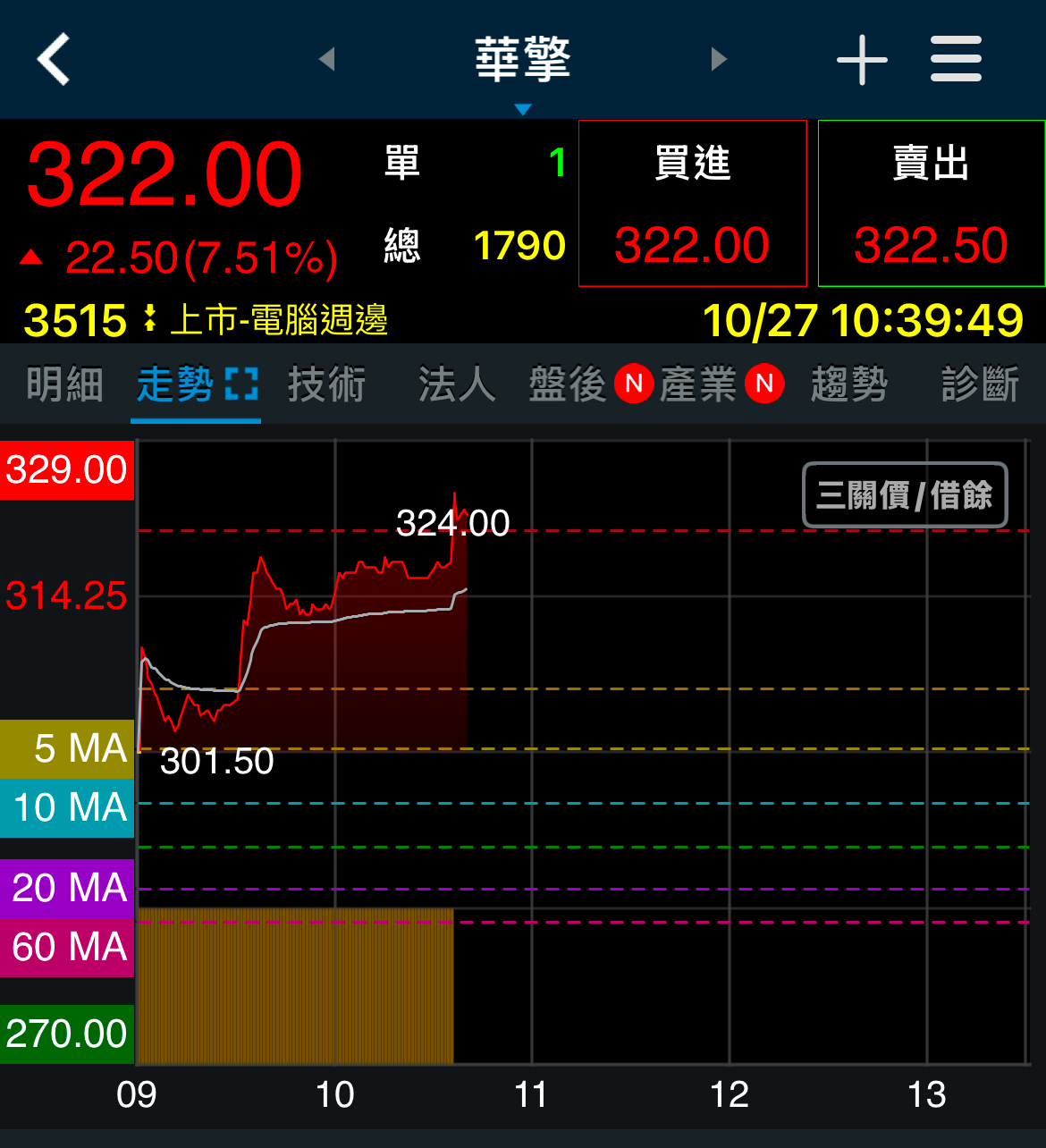Image resolution: width=1046 pixels, height=1148 pixels.
Task: Add 華擎 using the plus icon
Action: [x=862, y=60]
